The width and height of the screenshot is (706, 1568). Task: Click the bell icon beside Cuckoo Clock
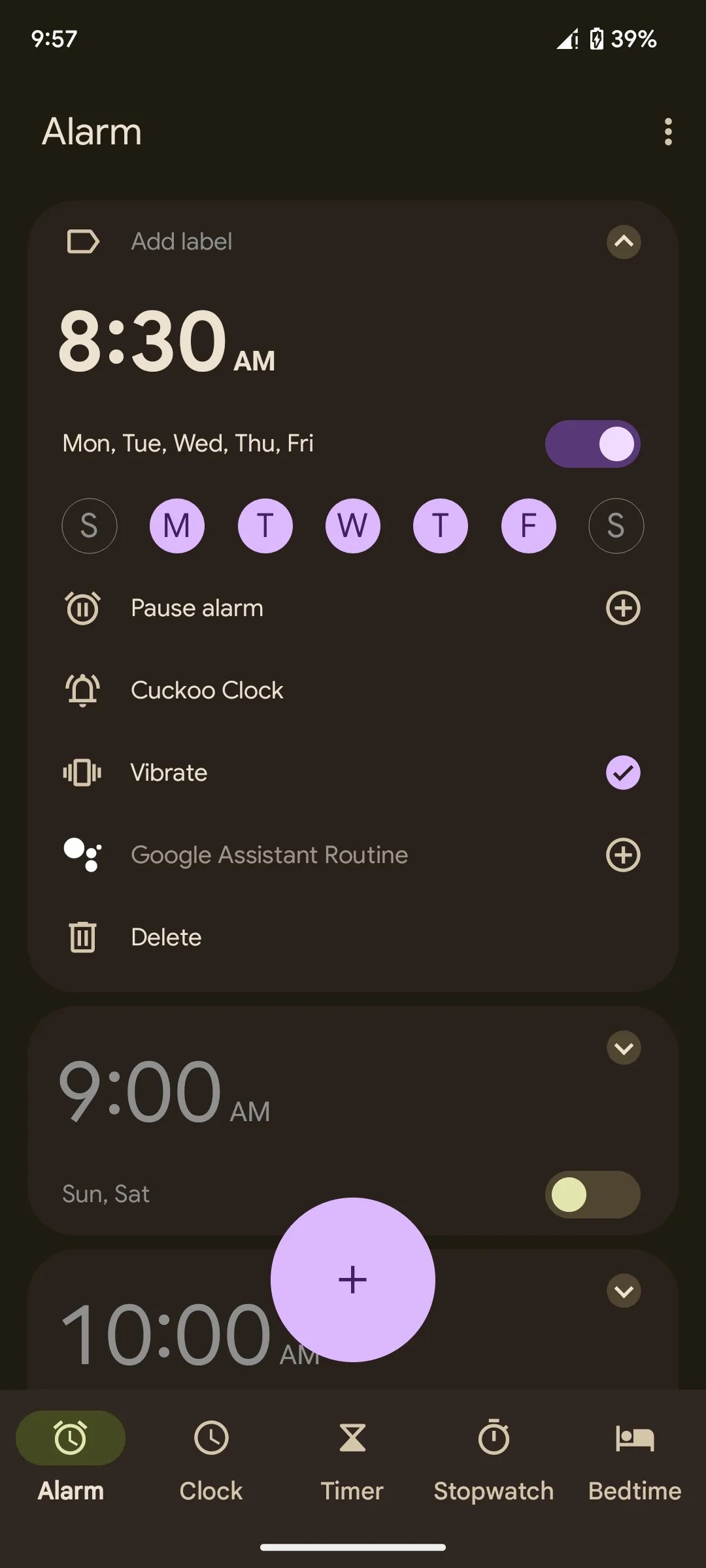click(x=82, y=690)
